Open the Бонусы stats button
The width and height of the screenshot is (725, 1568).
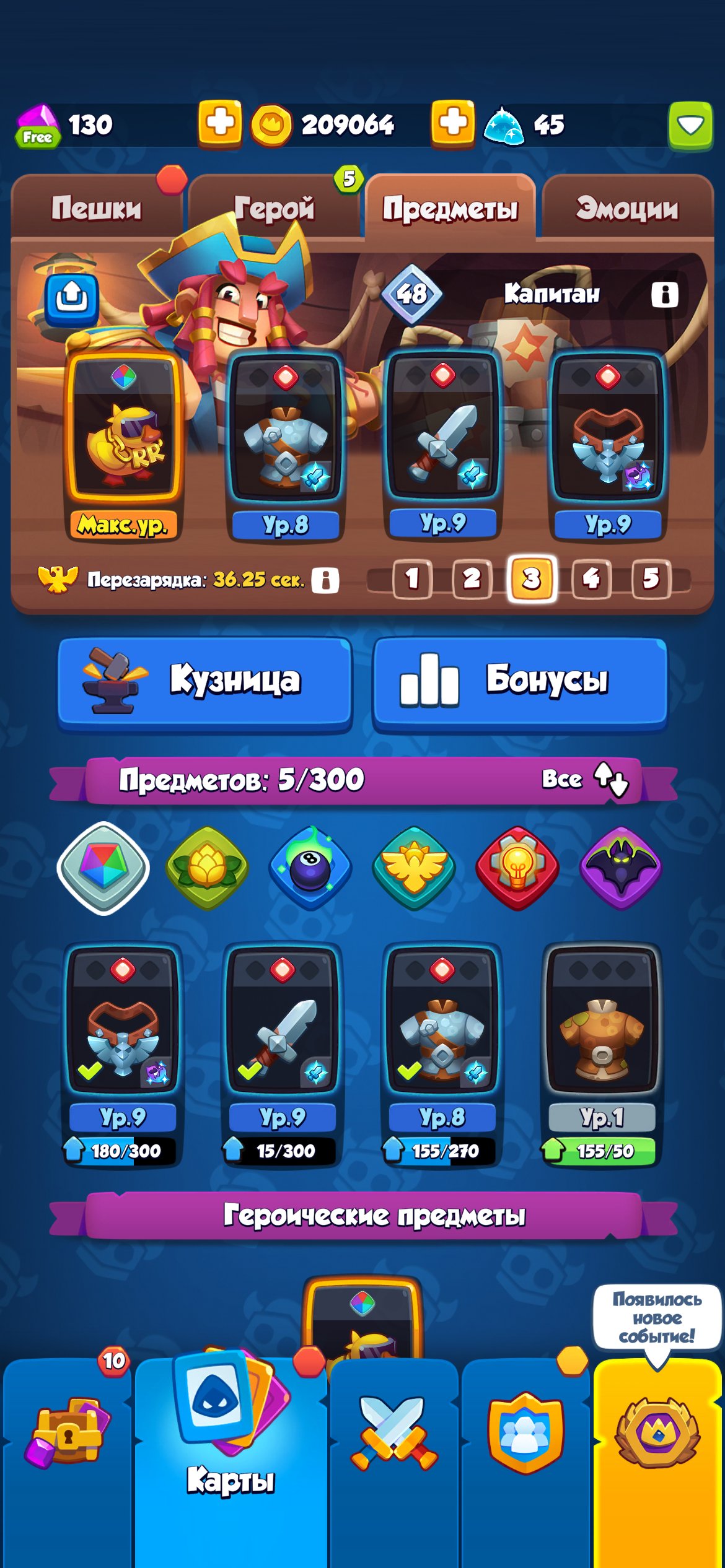click(x=521, y=683)
